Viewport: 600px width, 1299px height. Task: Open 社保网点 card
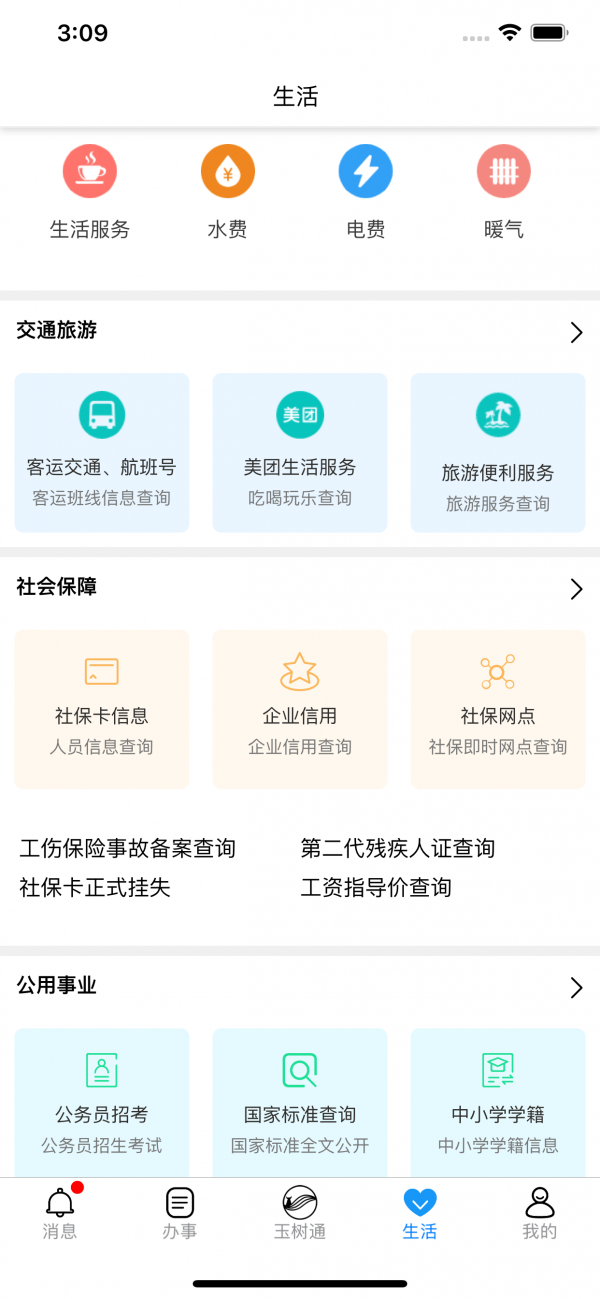click(498, 709)
